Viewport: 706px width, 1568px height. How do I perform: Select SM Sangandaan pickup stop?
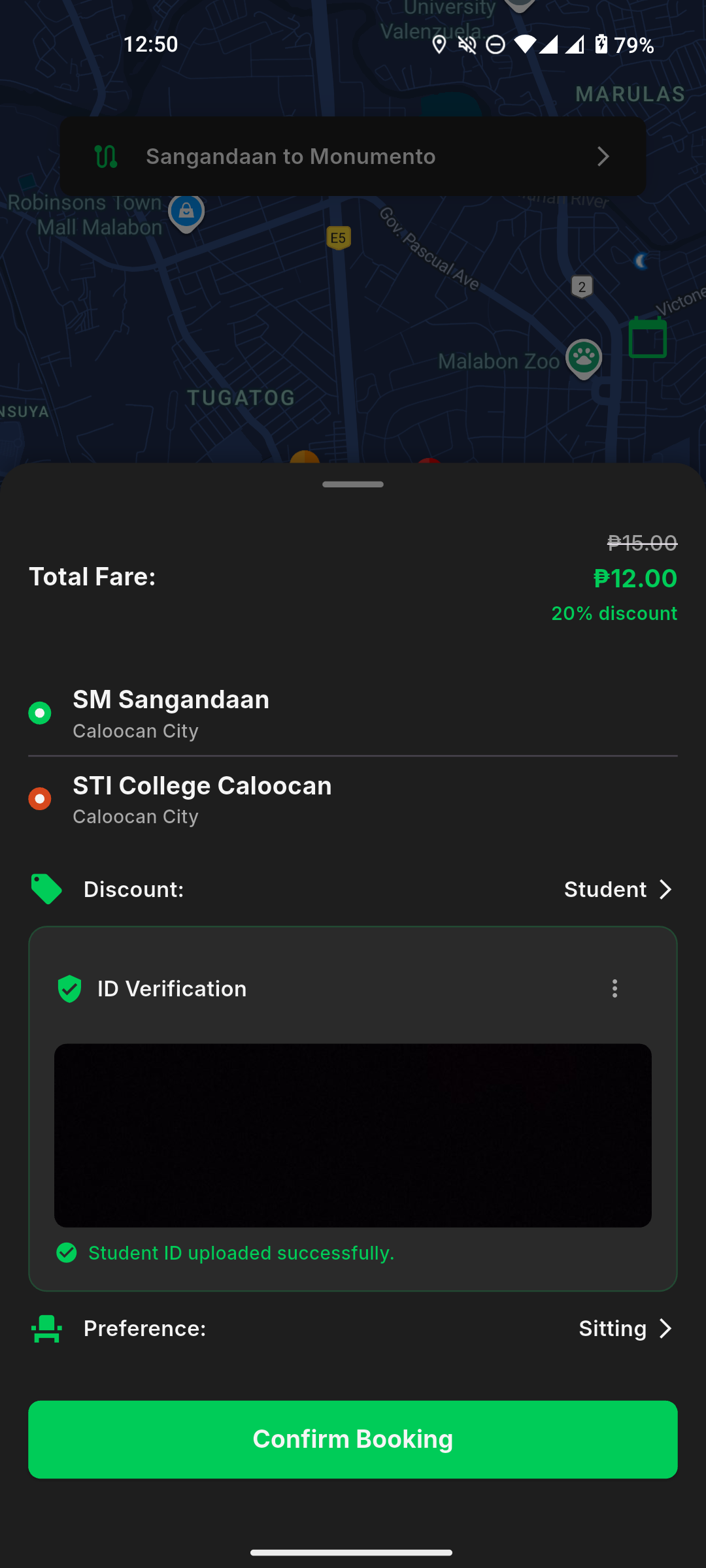(170, 713)
